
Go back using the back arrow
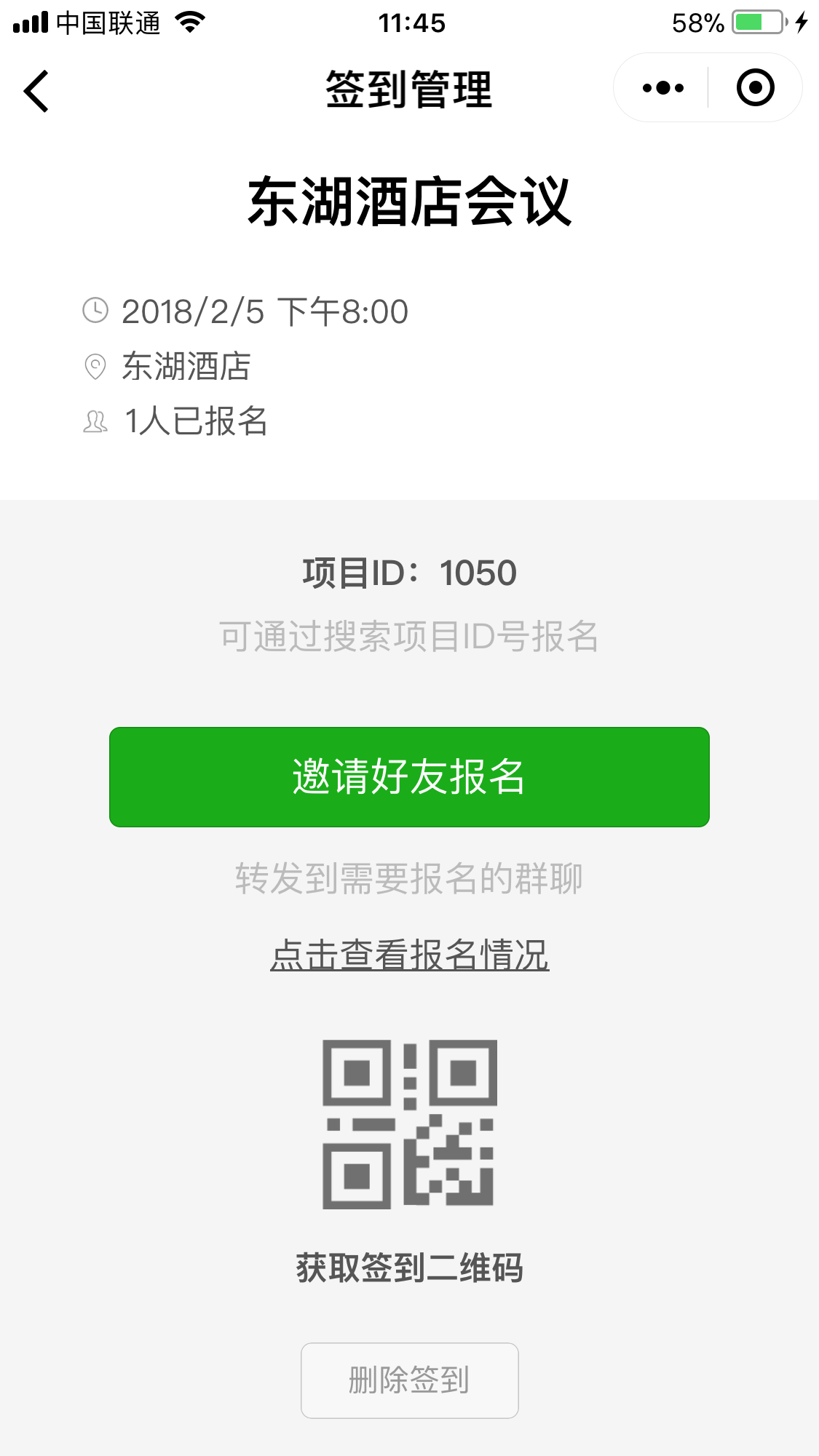36,91
